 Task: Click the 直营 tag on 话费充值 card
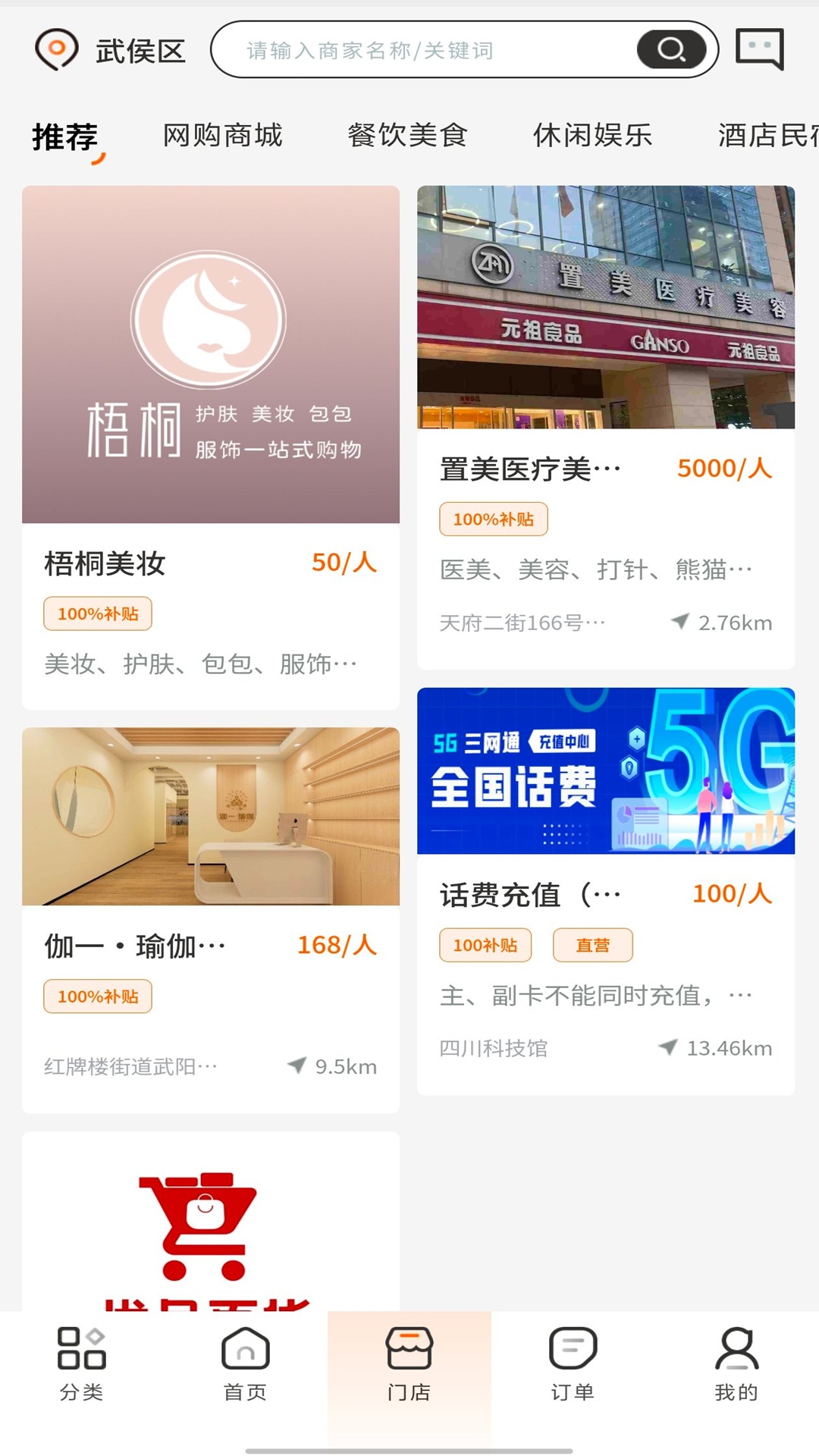[x=594, y=945]
